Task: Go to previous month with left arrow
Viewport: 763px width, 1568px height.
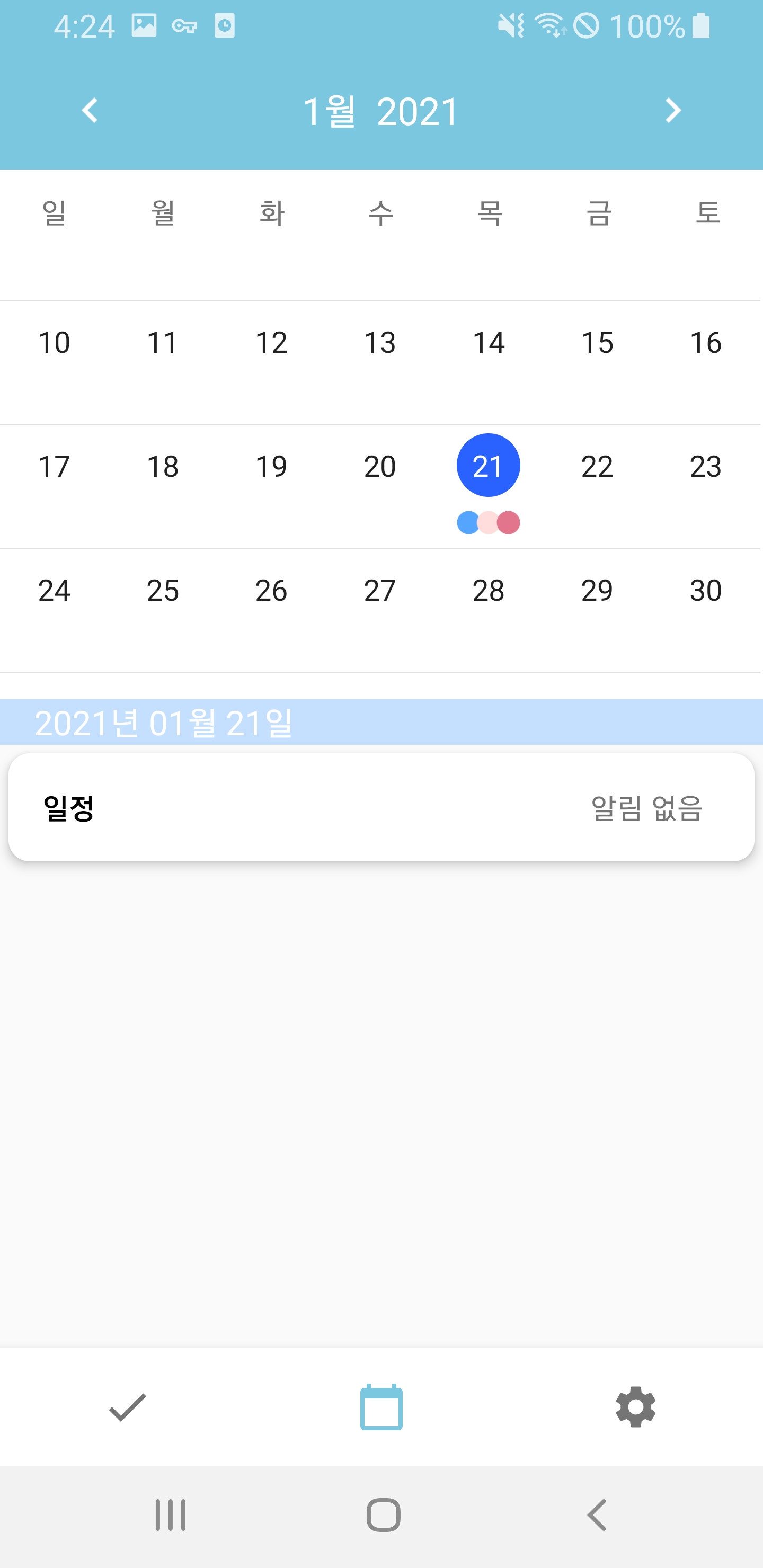Action: point(88,111)
